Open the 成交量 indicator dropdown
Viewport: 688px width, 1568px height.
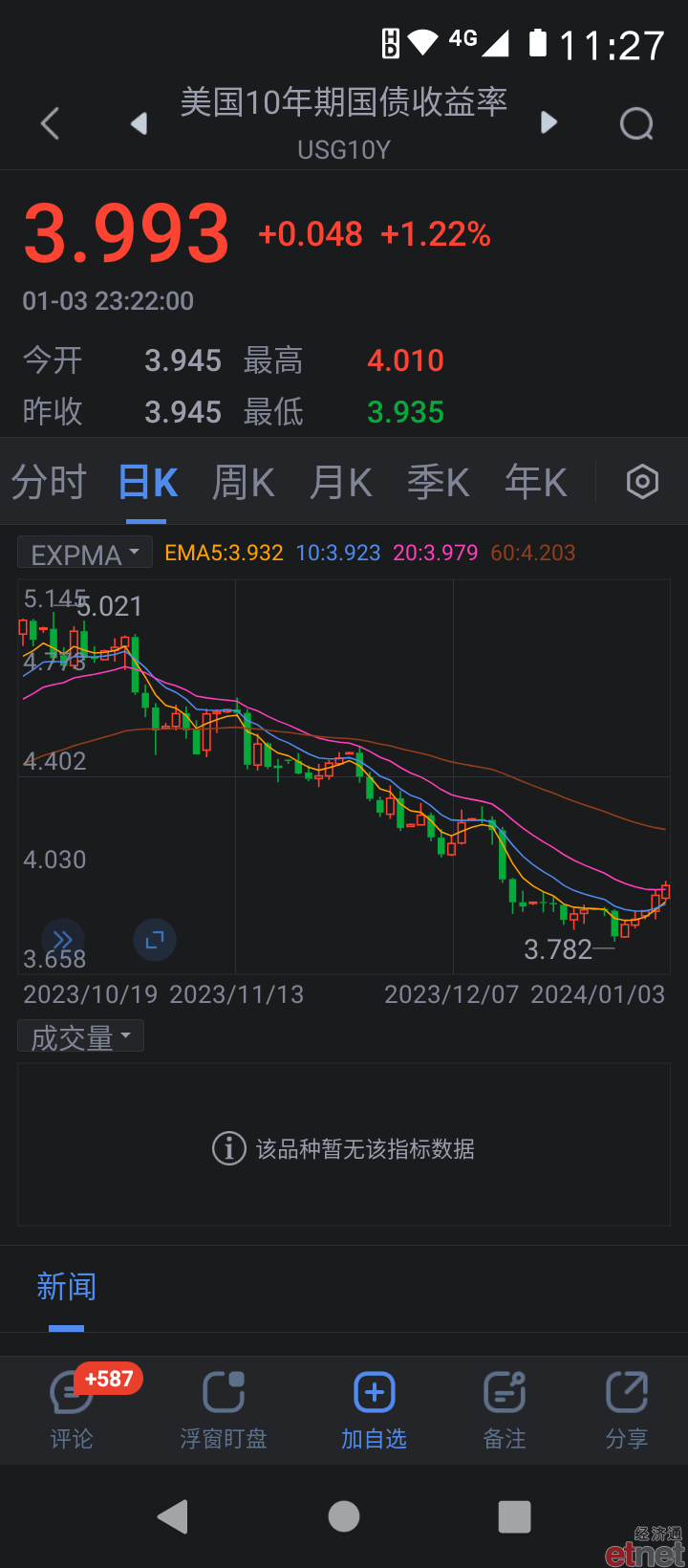(81, 1036)
